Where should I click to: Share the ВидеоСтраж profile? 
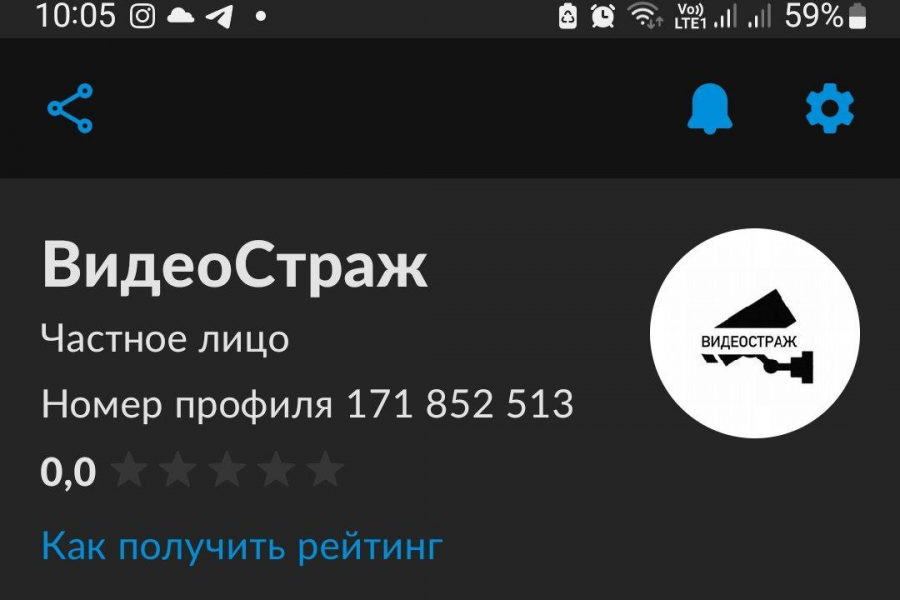point(70,108)
